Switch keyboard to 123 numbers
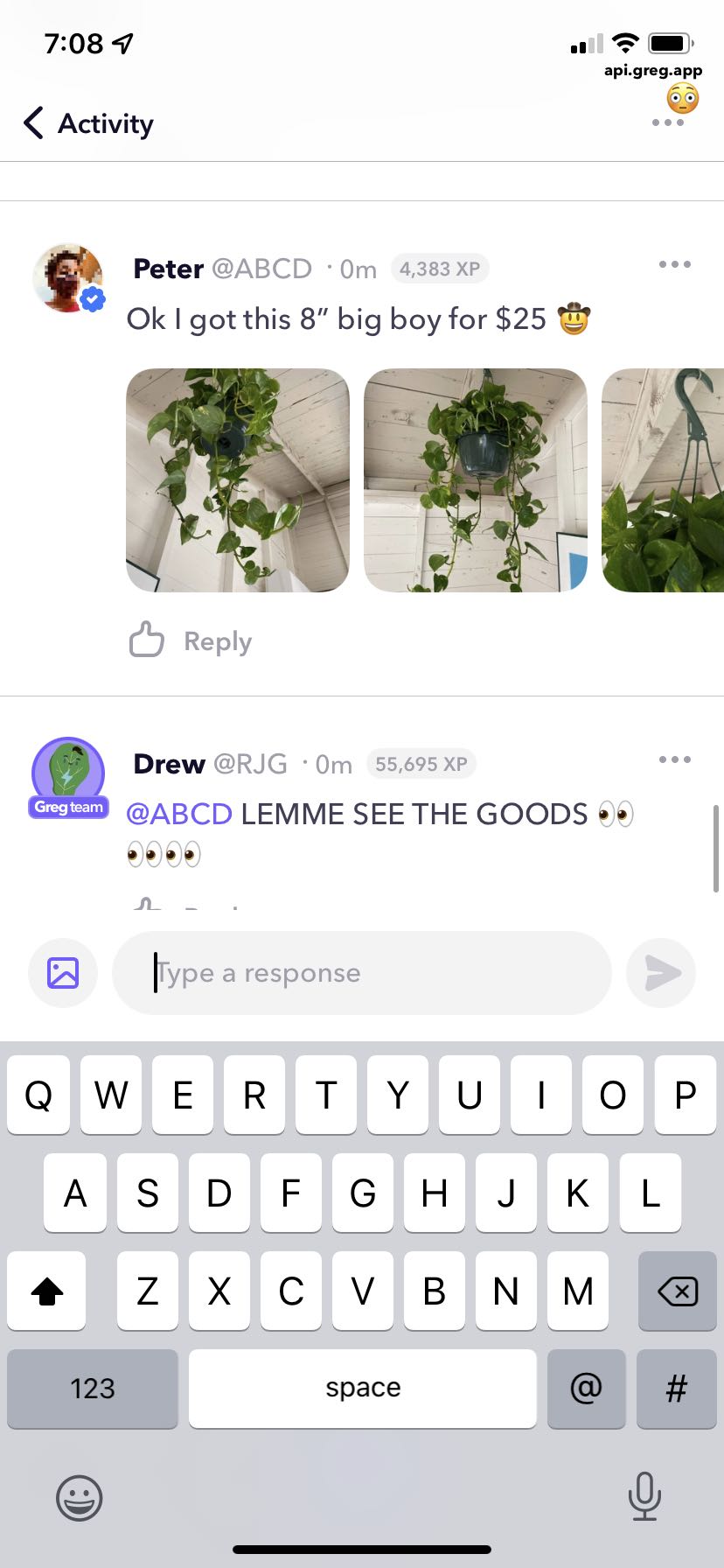 point(93,1388)
